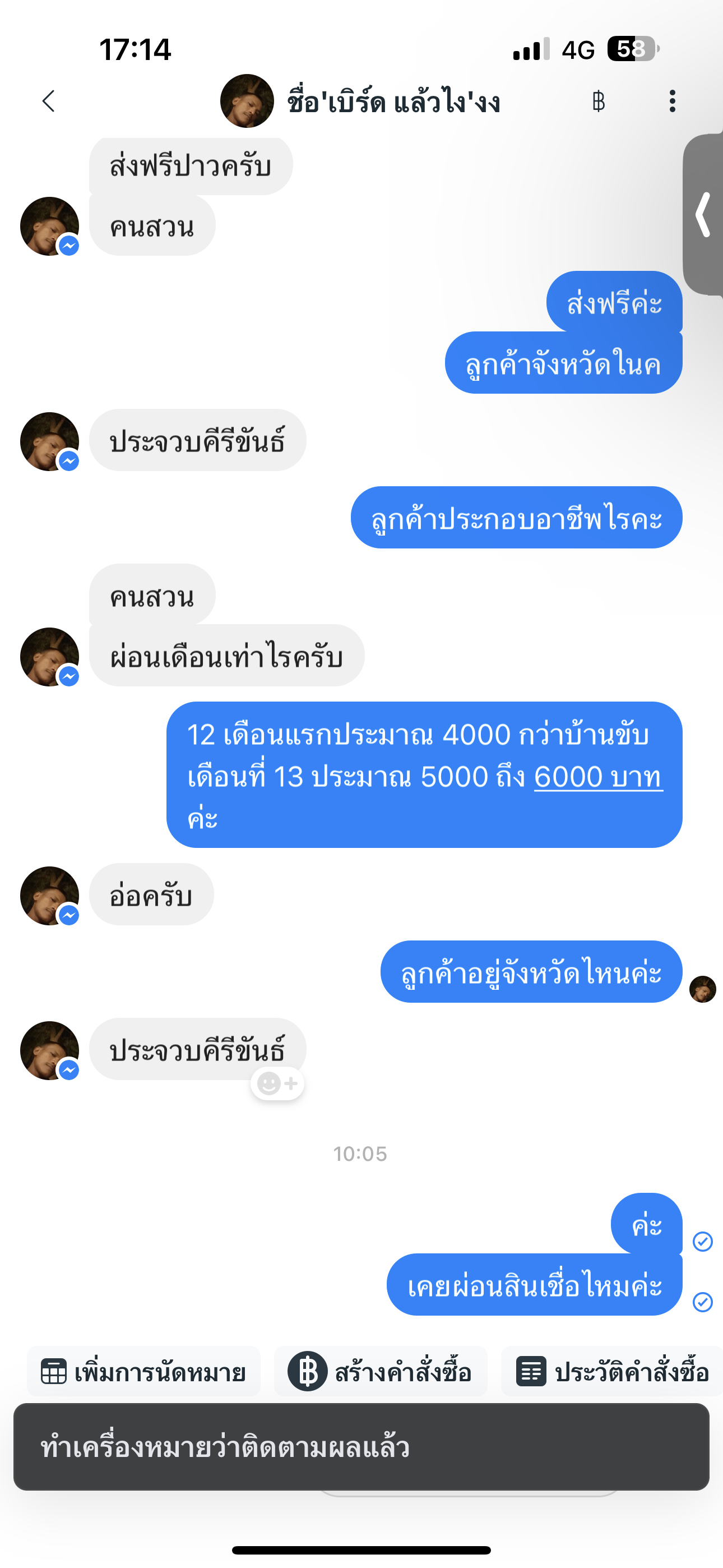Open the underlined 6000 บาท link
723x1568 pixels.
597,777
